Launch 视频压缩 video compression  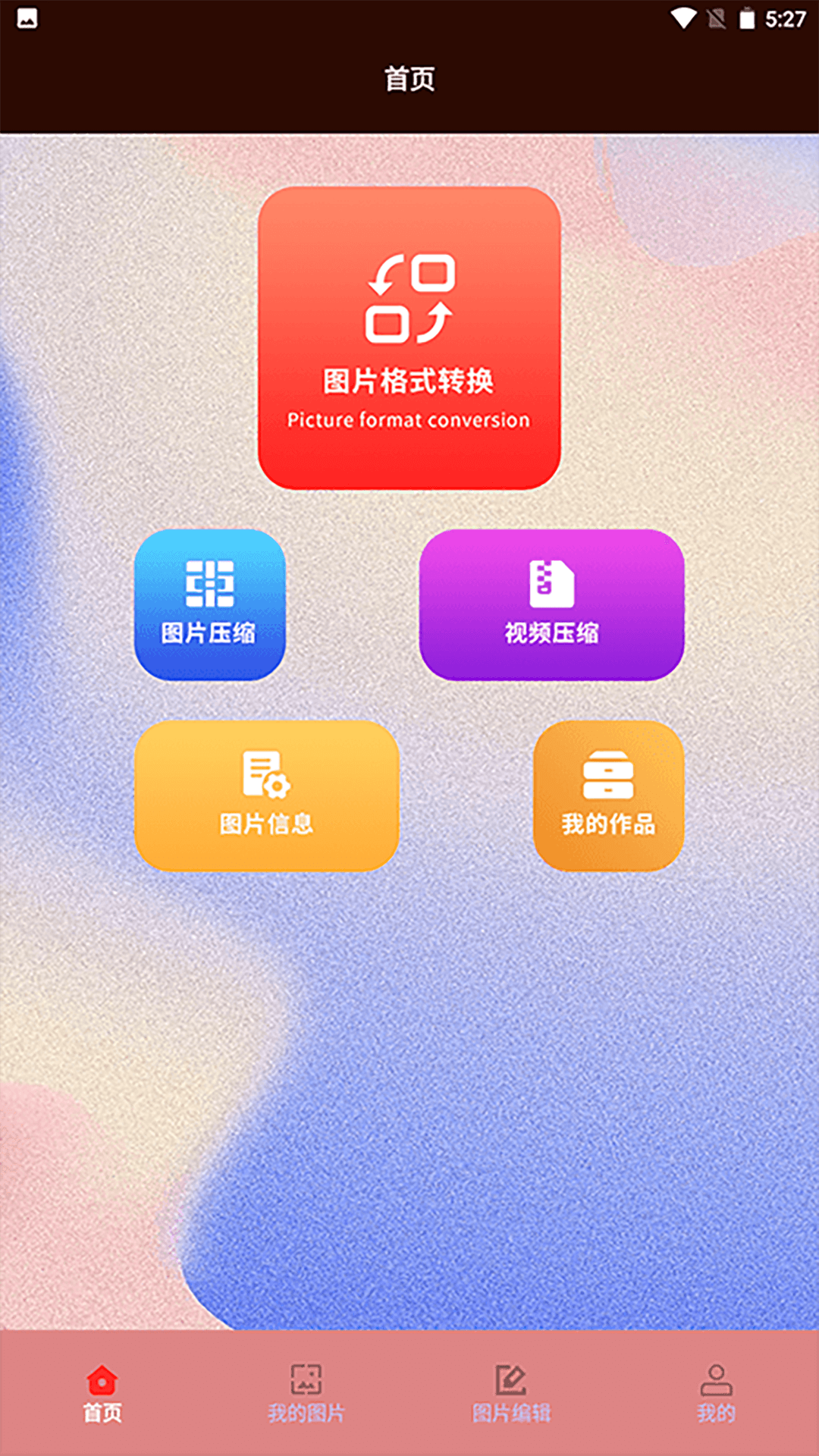point(551,604)
